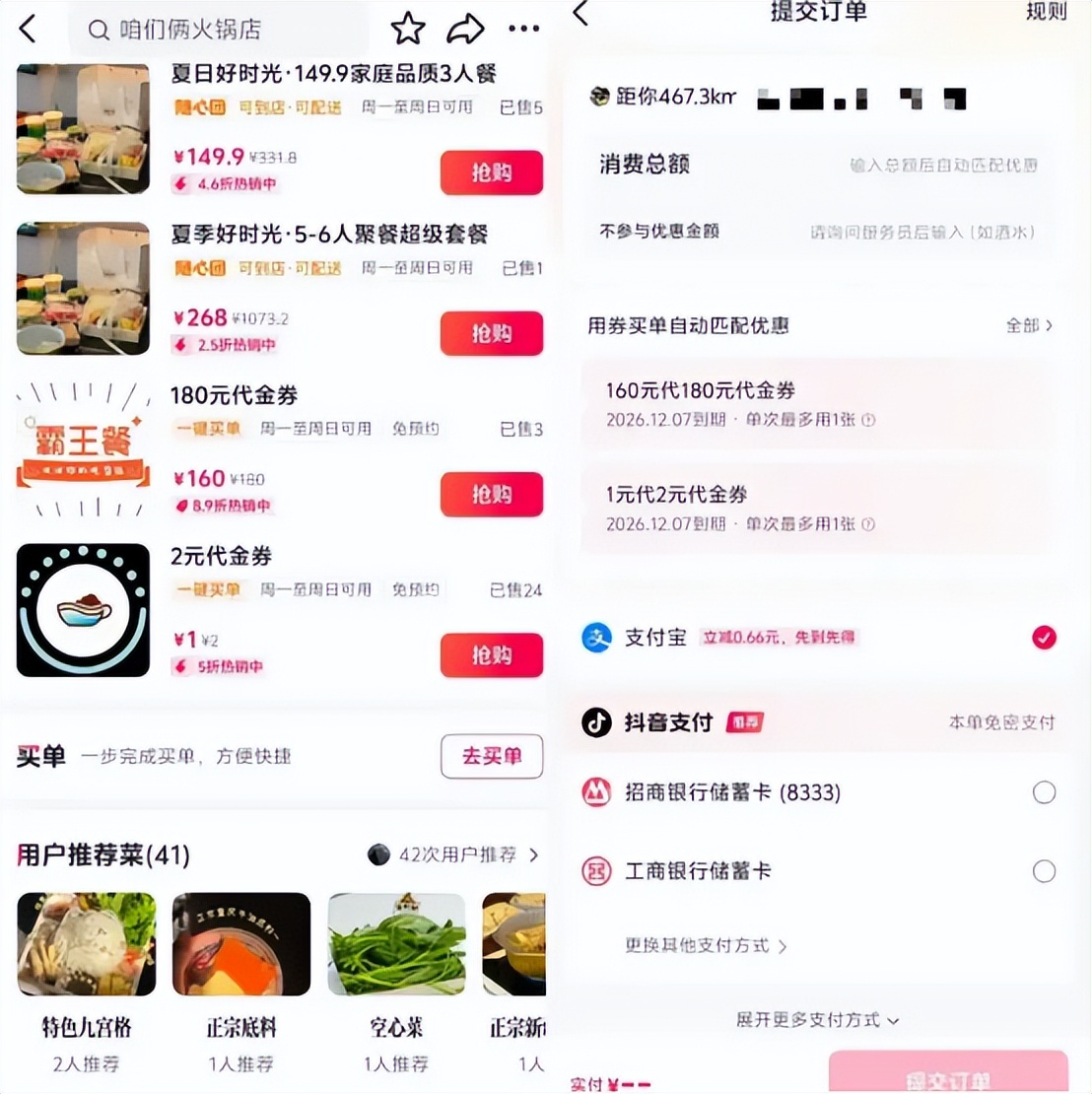Tap 抢购 on the 180元代金券 deal
The height and width of the screenshot is (1094, 1092).
[491, 494]
